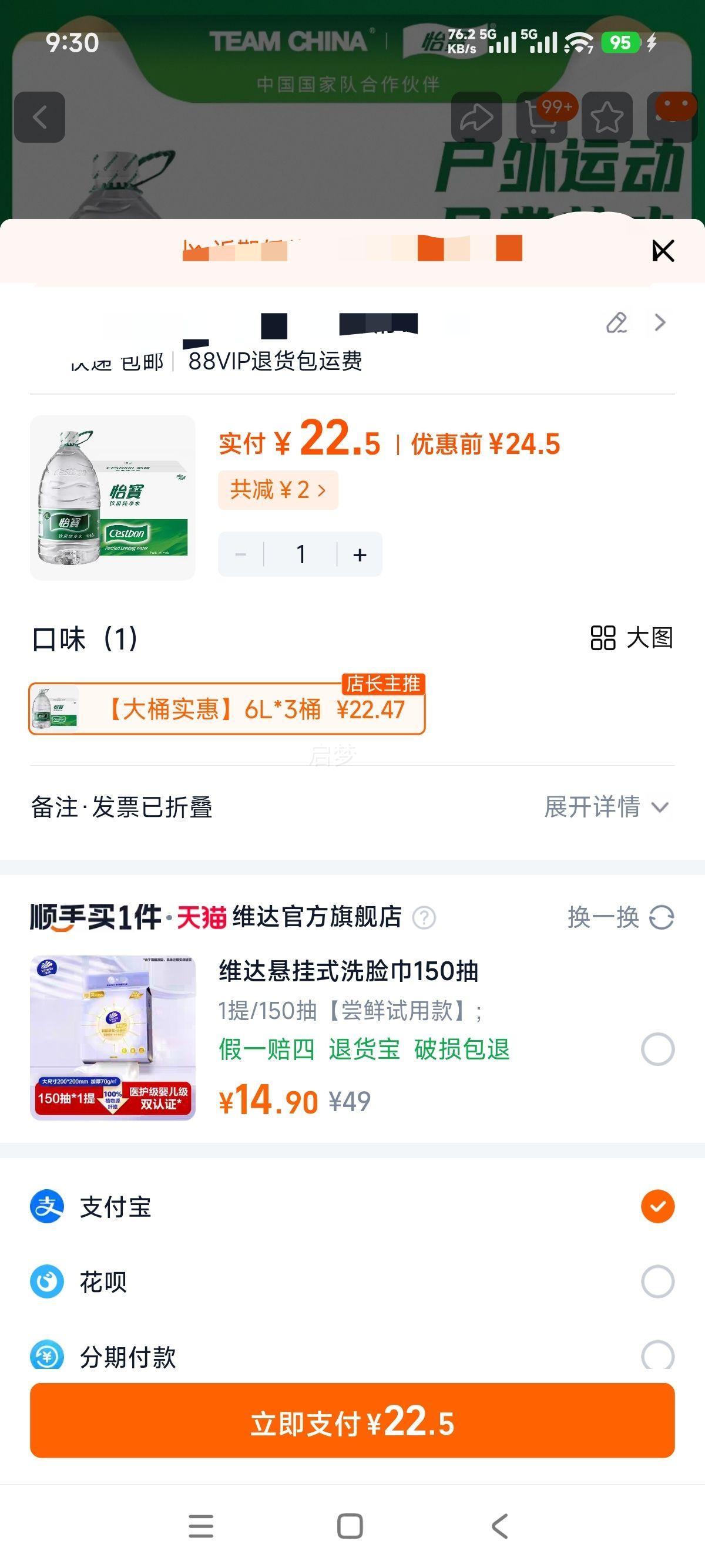
Task: Click the star favorite icon
Action: click(x=607, y=117)
